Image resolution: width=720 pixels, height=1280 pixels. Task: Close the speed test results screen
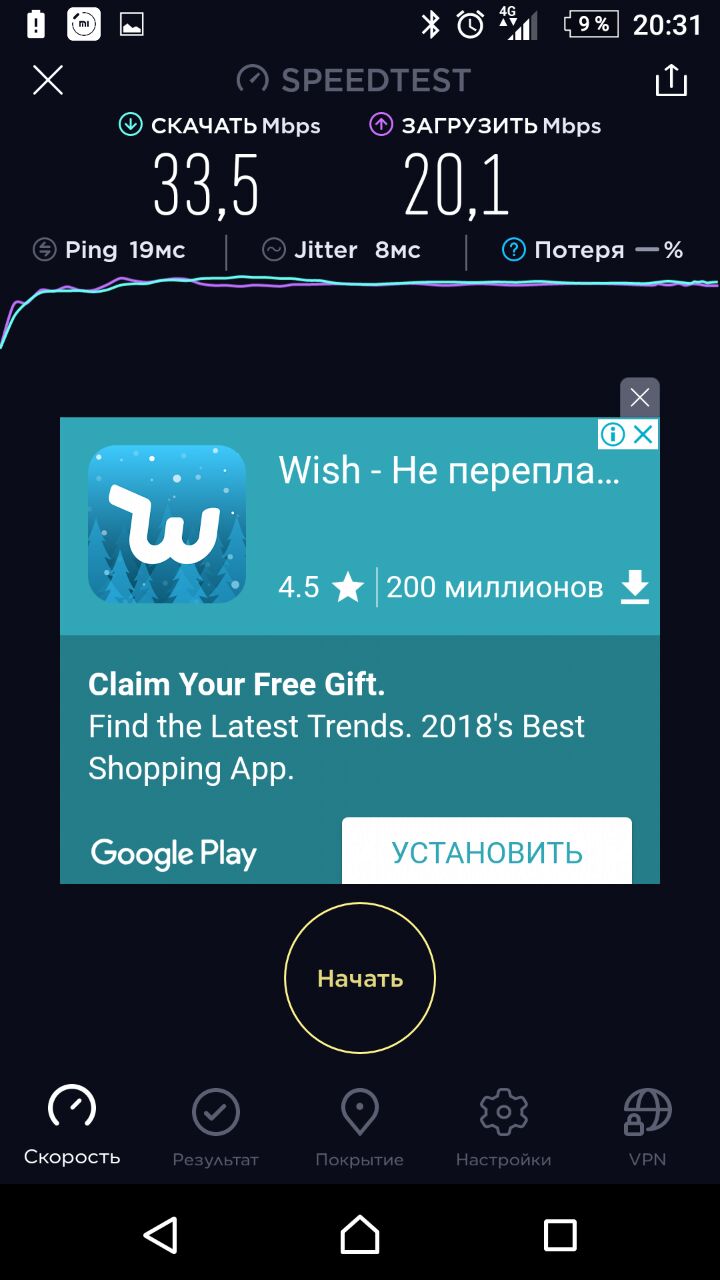coord(48,80)
